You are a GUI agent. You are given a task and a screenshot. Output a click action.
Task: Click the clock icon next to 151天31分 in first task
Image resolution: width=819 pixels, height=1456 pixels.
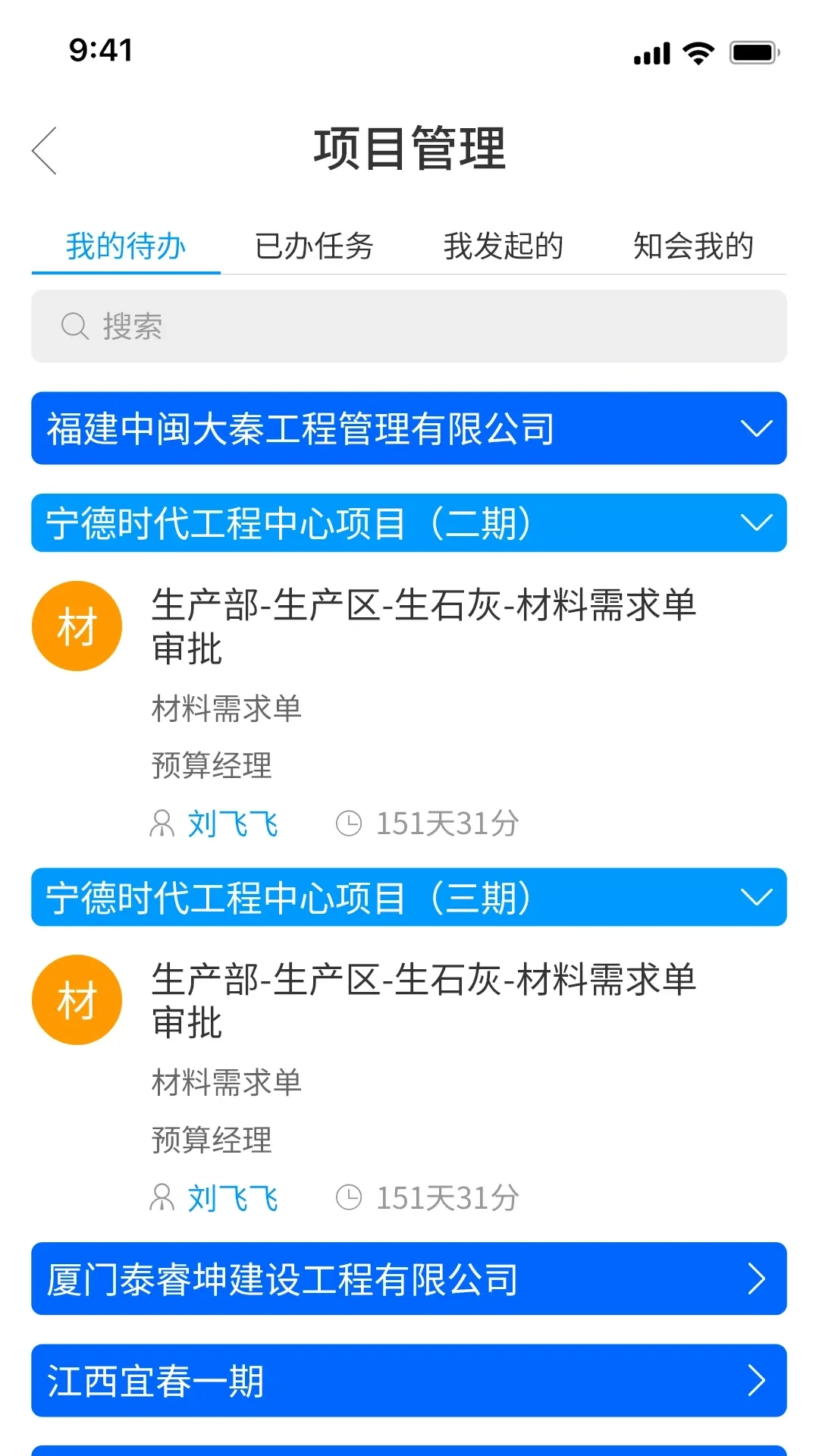coord(350,824)
